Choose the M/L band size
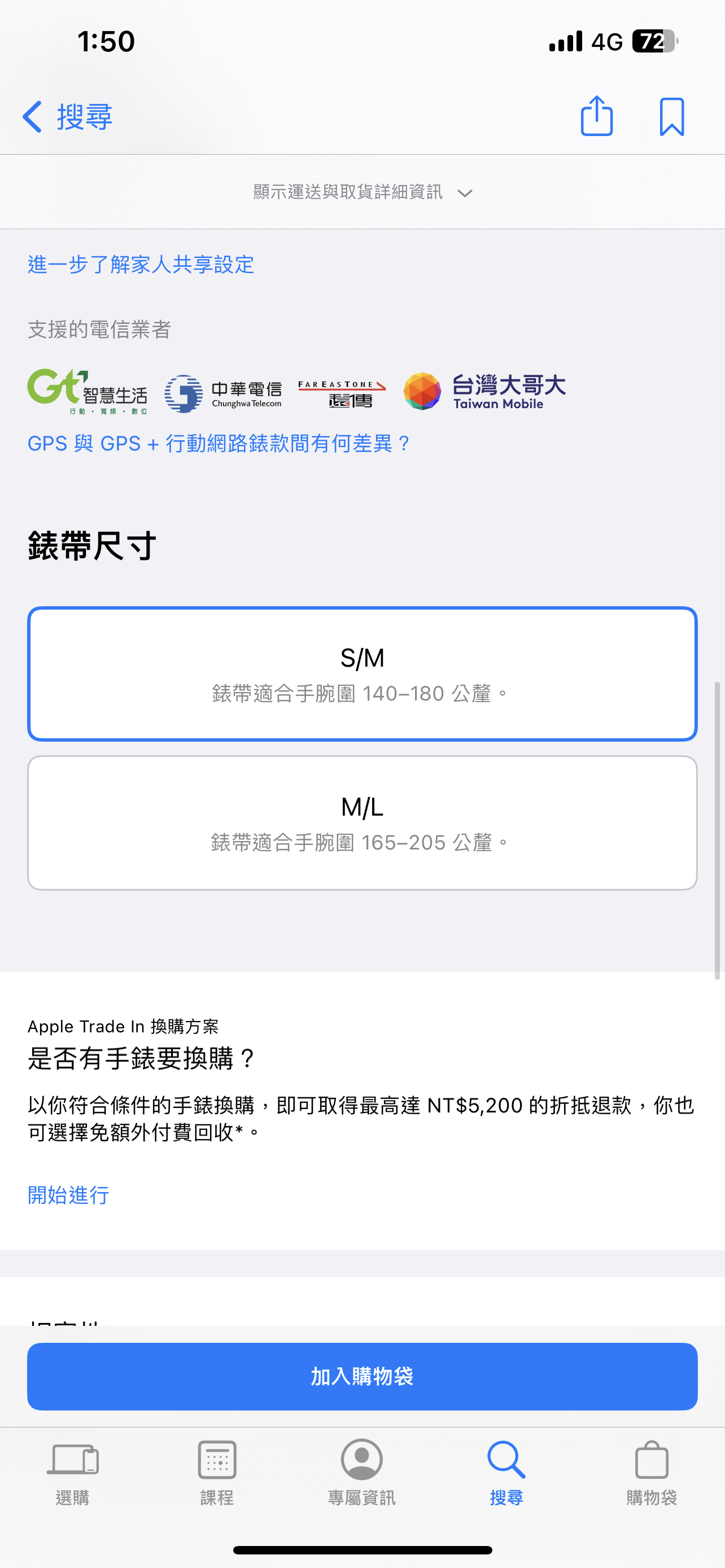 click(x=362, y=823)
